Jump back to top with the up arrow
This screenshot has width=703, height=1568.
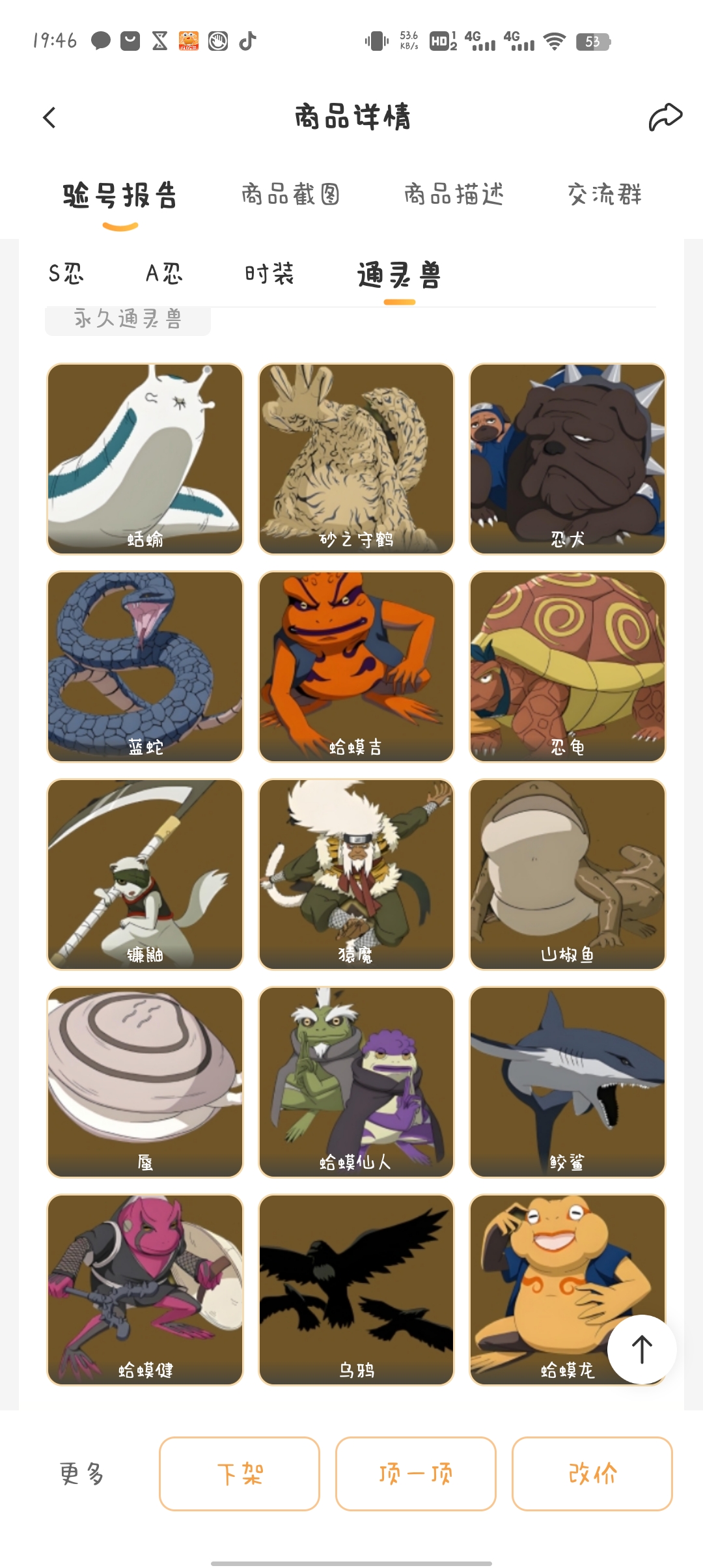pos(642,1349)
